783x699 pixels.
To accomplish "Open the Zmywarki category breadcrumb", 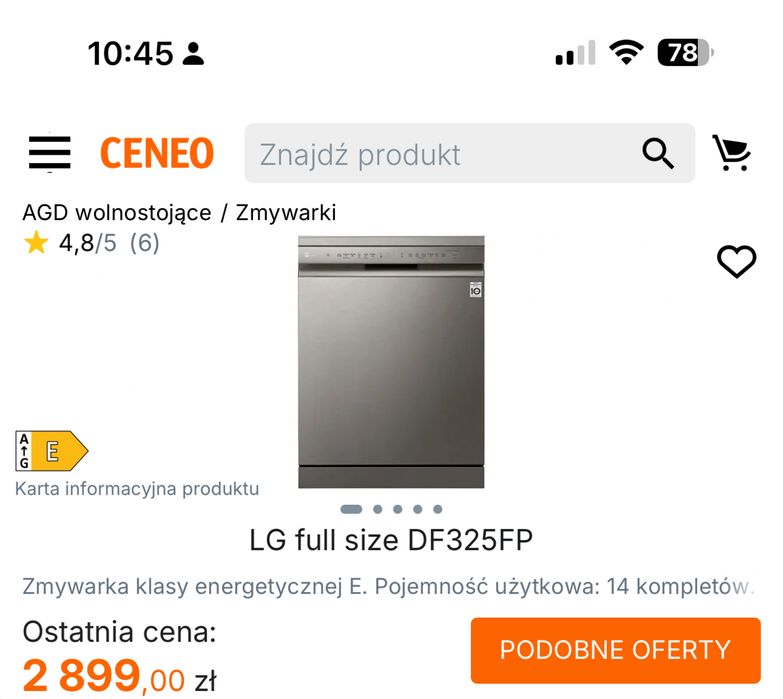I will [286, 213].
